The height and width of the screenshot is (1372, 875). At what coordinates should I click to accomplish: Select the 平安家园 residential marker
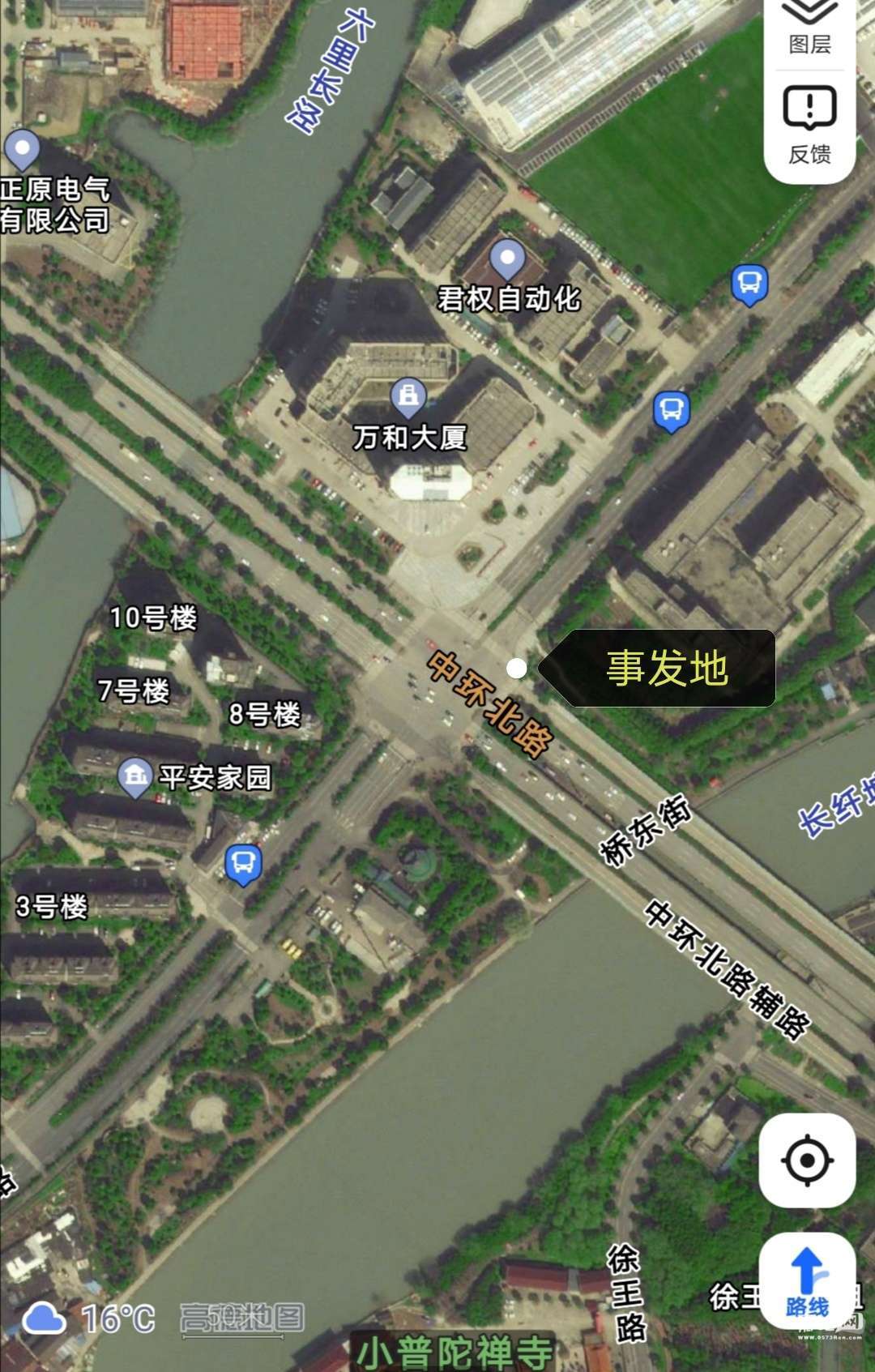134,776
